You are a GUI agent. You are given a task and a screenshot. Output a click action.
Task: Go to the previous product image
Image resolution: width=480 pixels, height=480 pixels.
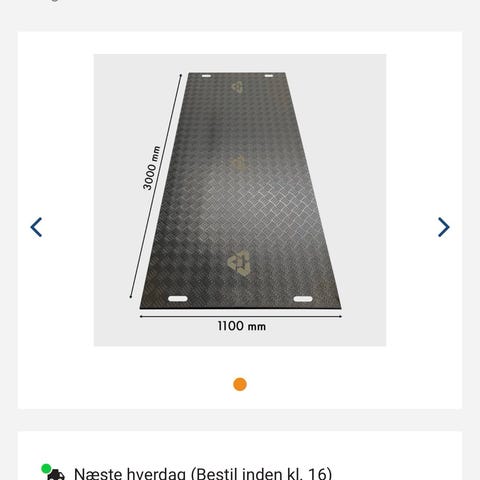pyautogui.click(x=36, y=227)
